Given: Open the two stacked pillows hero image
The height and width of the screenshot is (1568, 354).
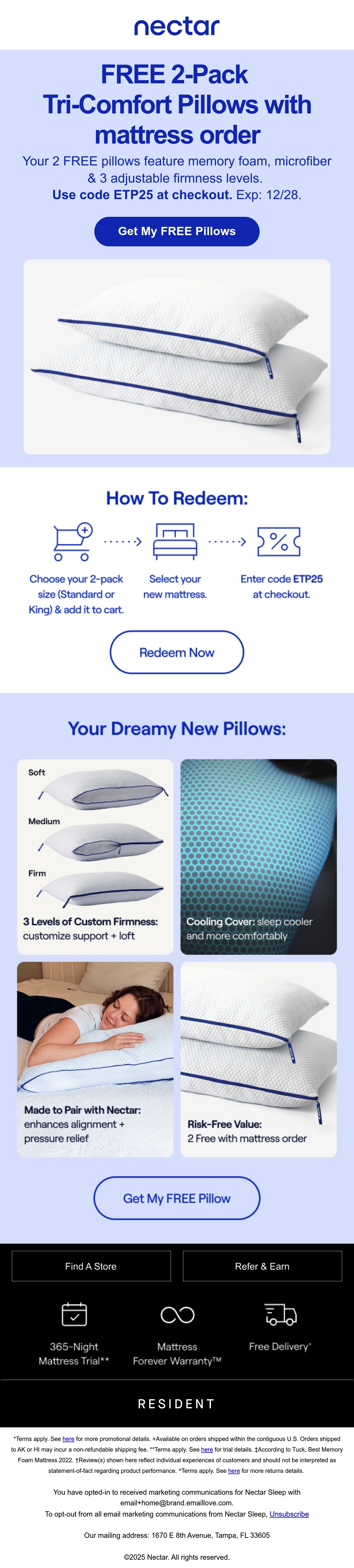Looking at the screenshot, I should [176, 357].
